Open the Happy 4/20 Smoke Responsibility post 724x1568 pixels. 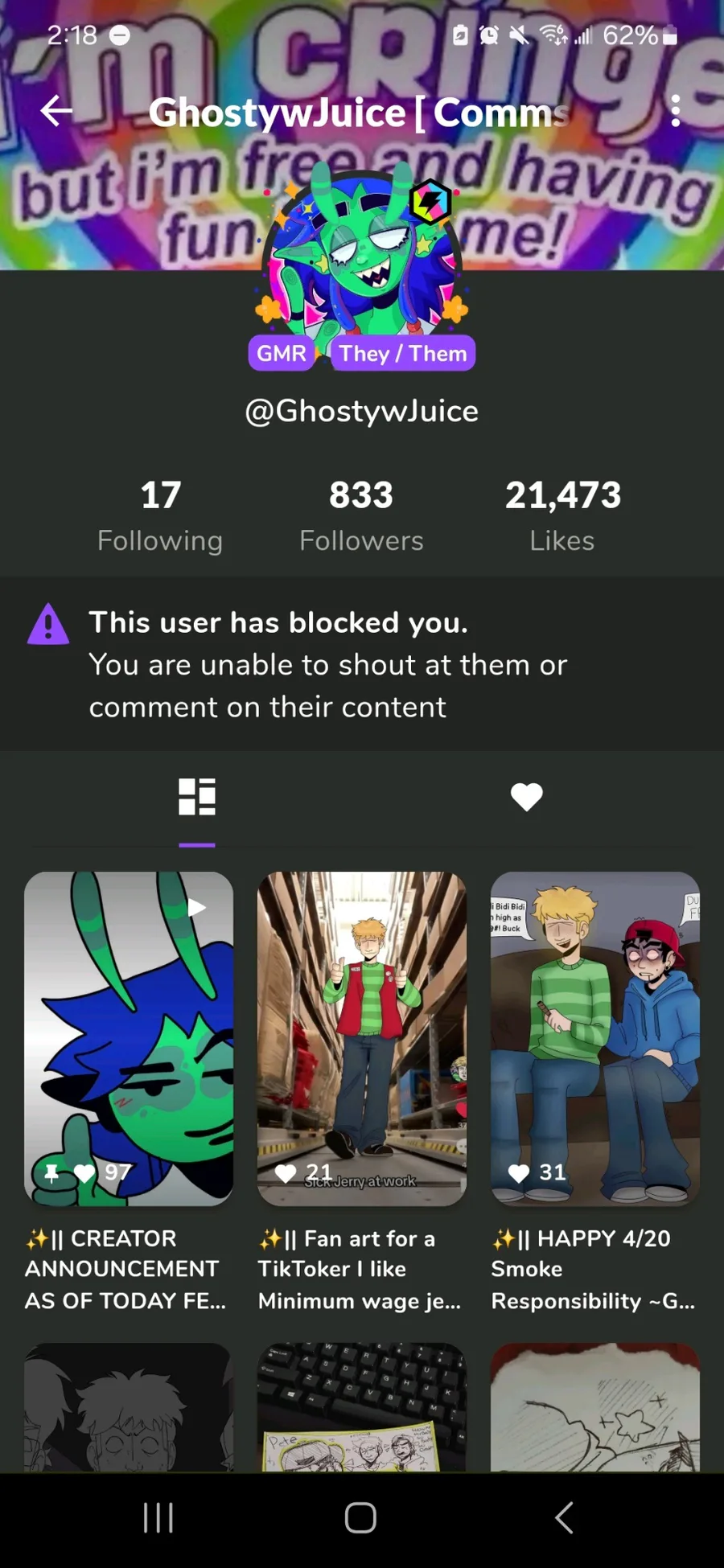coord(594,1037)
